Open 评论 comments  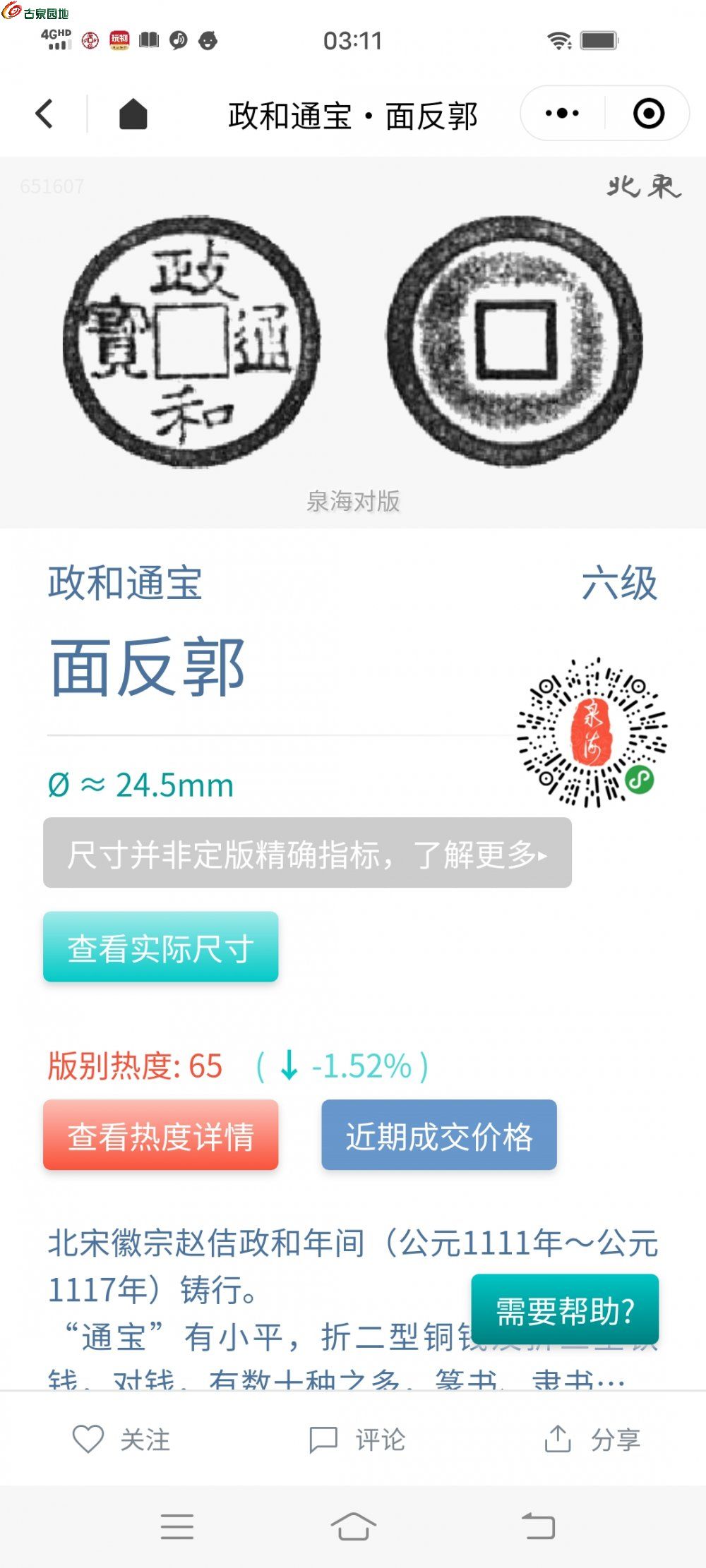[x=357, y=1440]
